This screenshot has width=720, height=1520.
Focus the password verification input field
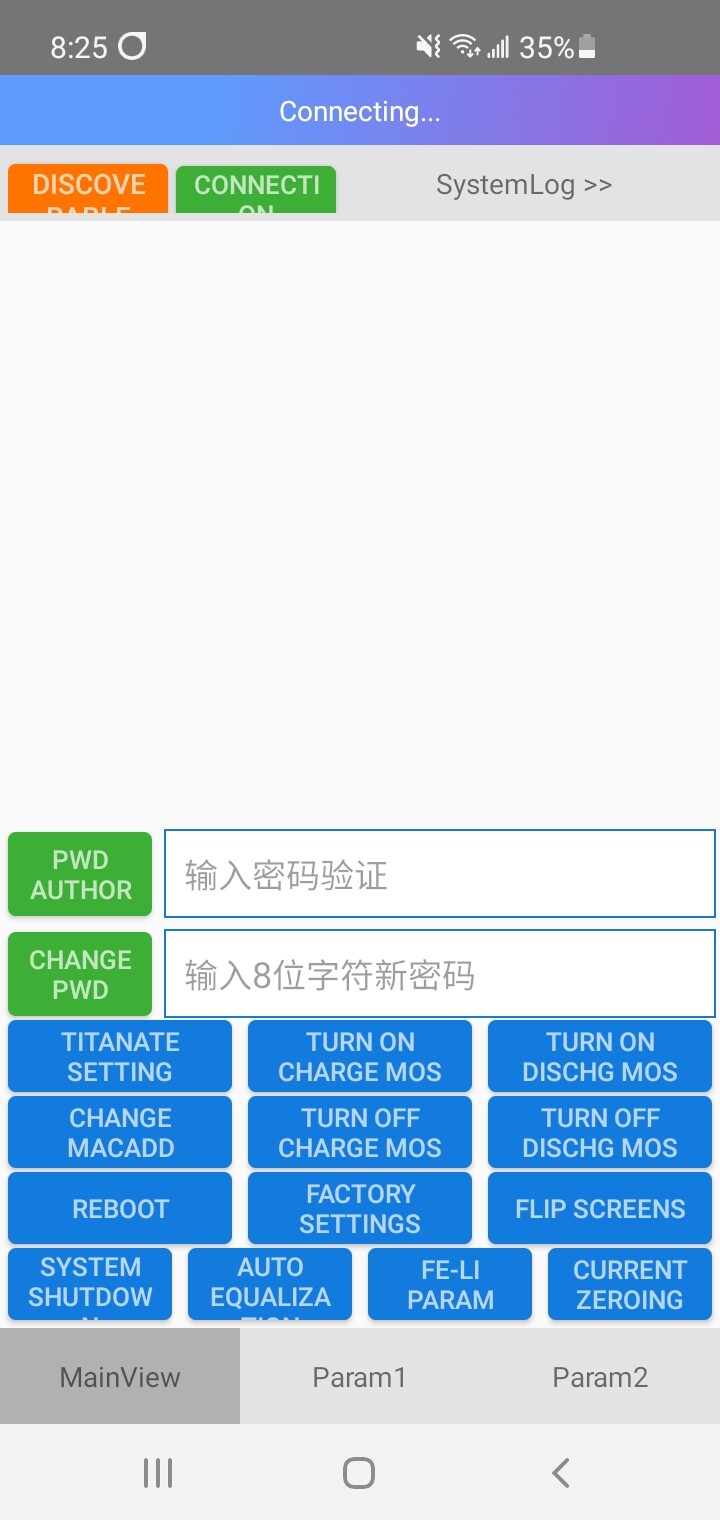click(440, 875)
